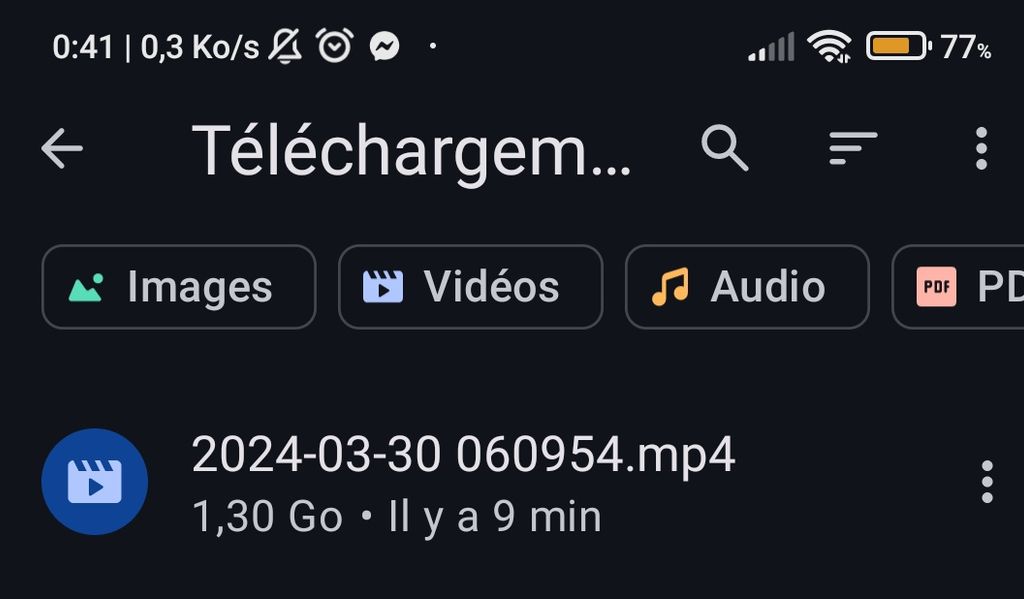Select the Vidéos filter chip
The height and width of the screenshot is (599, 1024).
point(470,287)
